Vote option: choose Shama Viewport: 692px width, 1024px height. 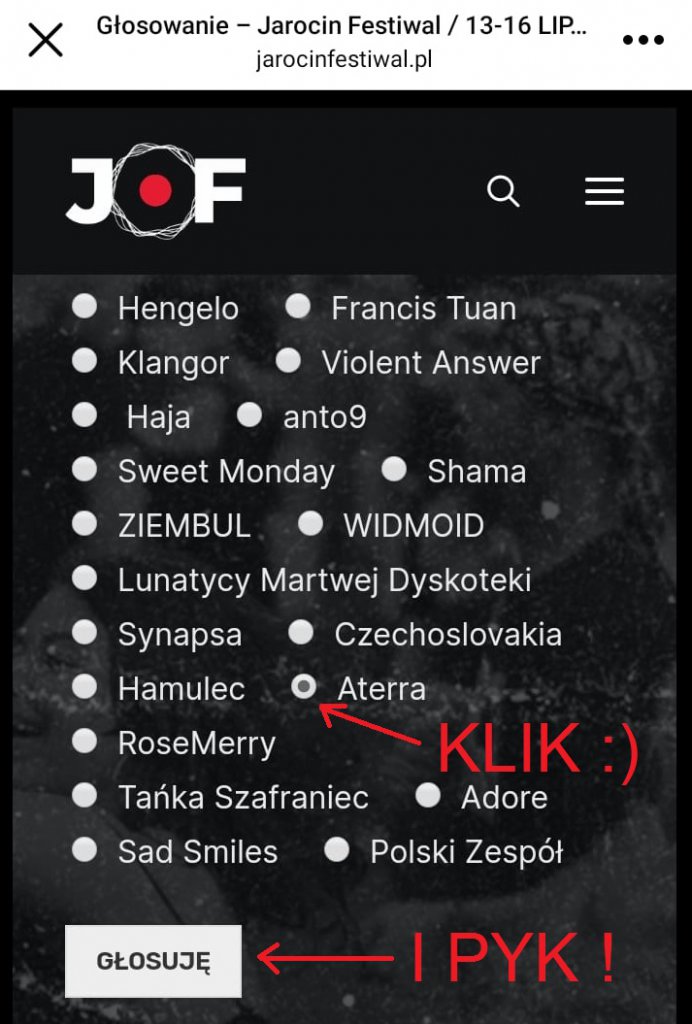394,468
